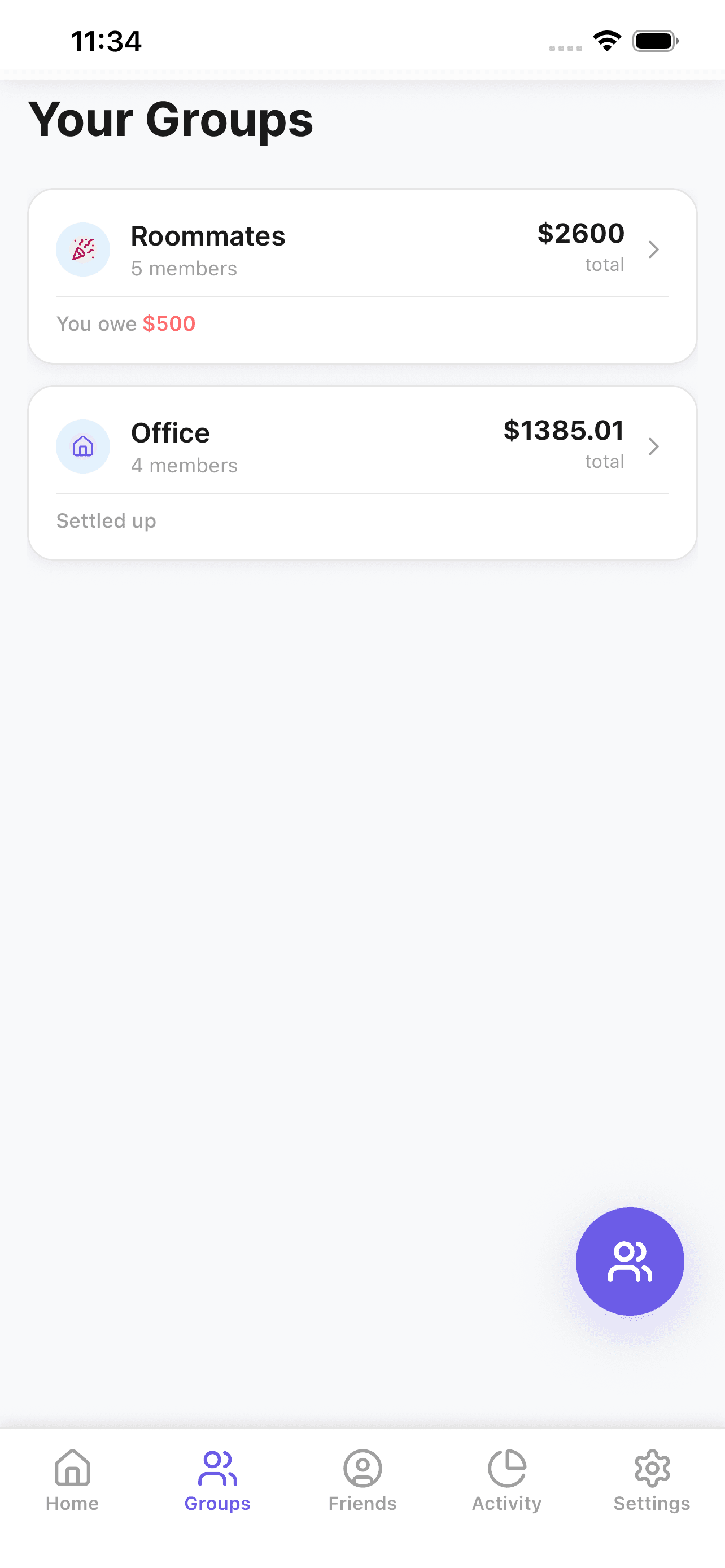Select the Home icon in bottom navigation
The width and height of the screenshot is (725, 1568).
(72, 1468)
